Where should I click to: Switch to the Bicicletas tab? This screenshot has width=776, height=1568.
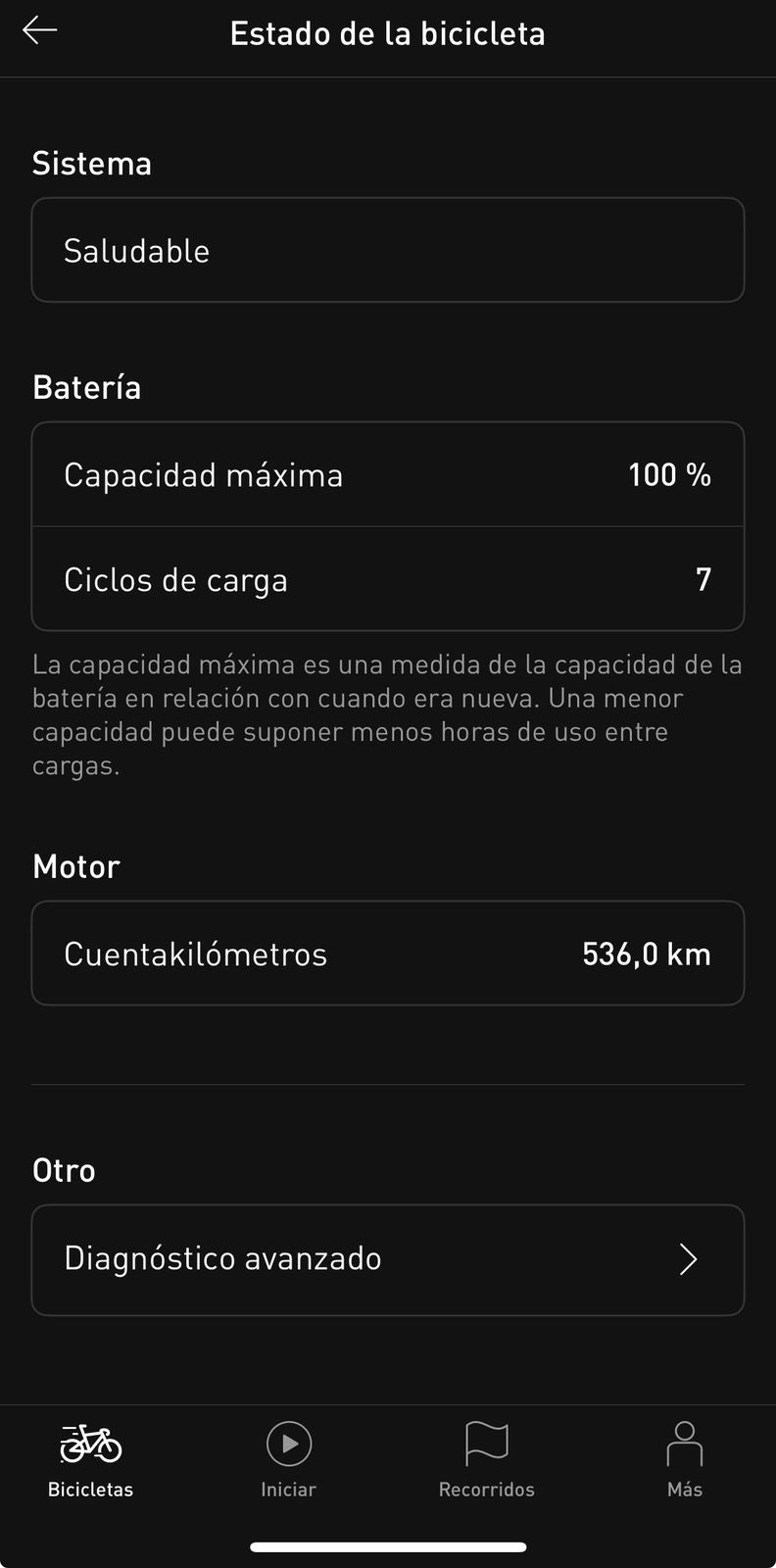point(90,1460)
